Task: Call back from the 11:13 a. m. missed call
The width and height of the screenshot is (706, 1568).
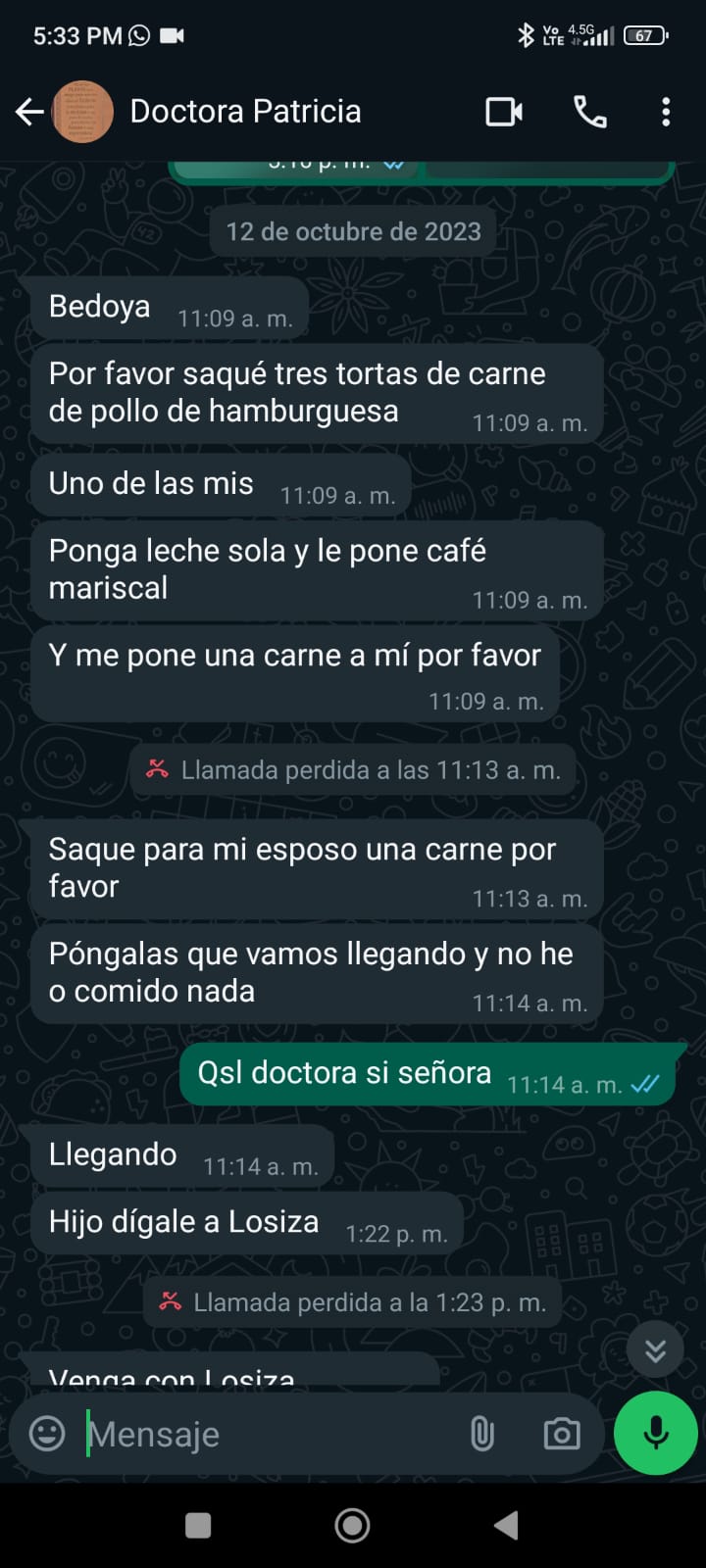Action: pyautogui.click(x=353, y=770)
